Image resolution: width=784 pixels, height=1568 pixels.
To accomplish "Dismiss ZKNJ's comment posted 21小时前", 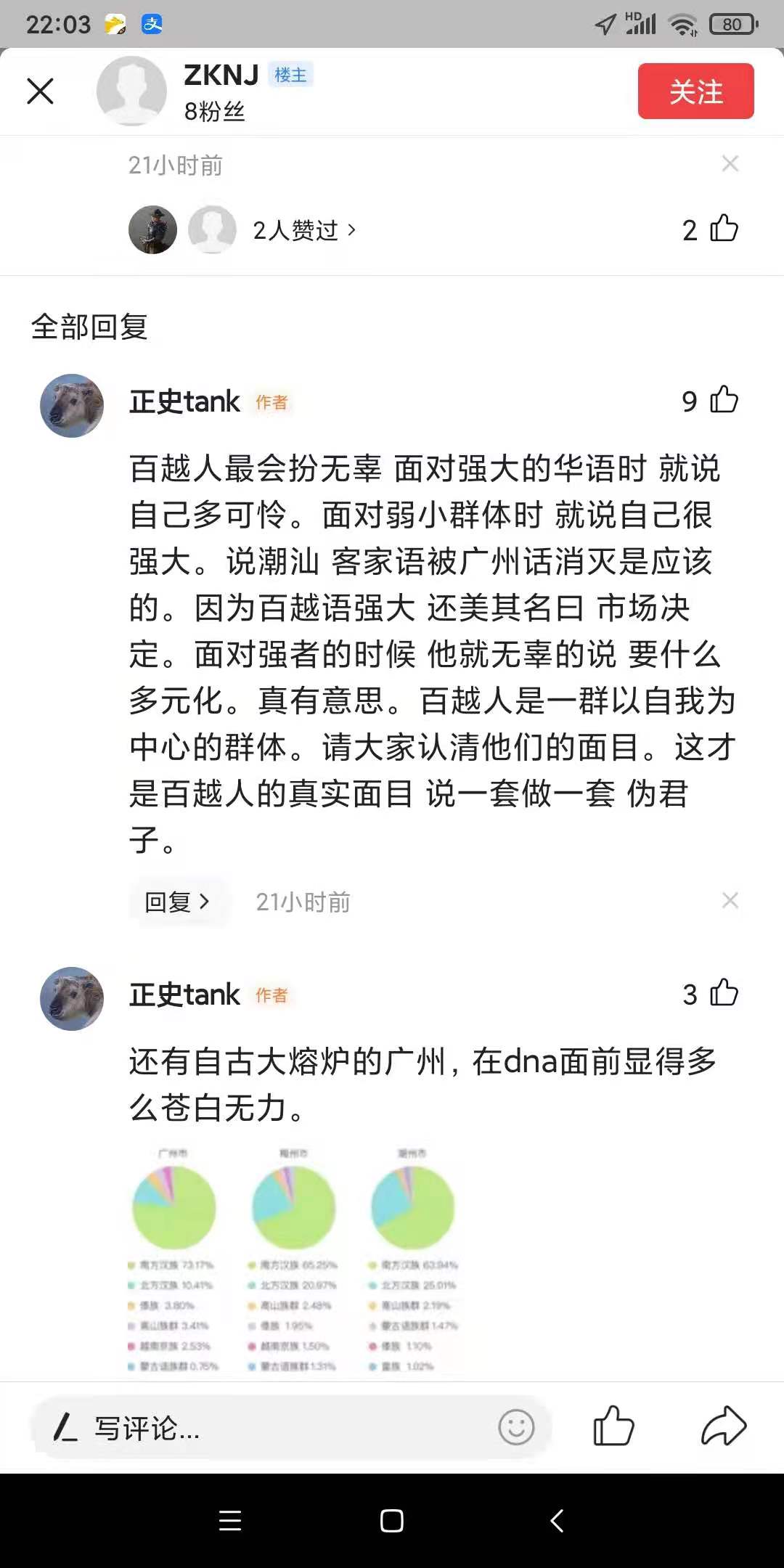I will point(730,164).
